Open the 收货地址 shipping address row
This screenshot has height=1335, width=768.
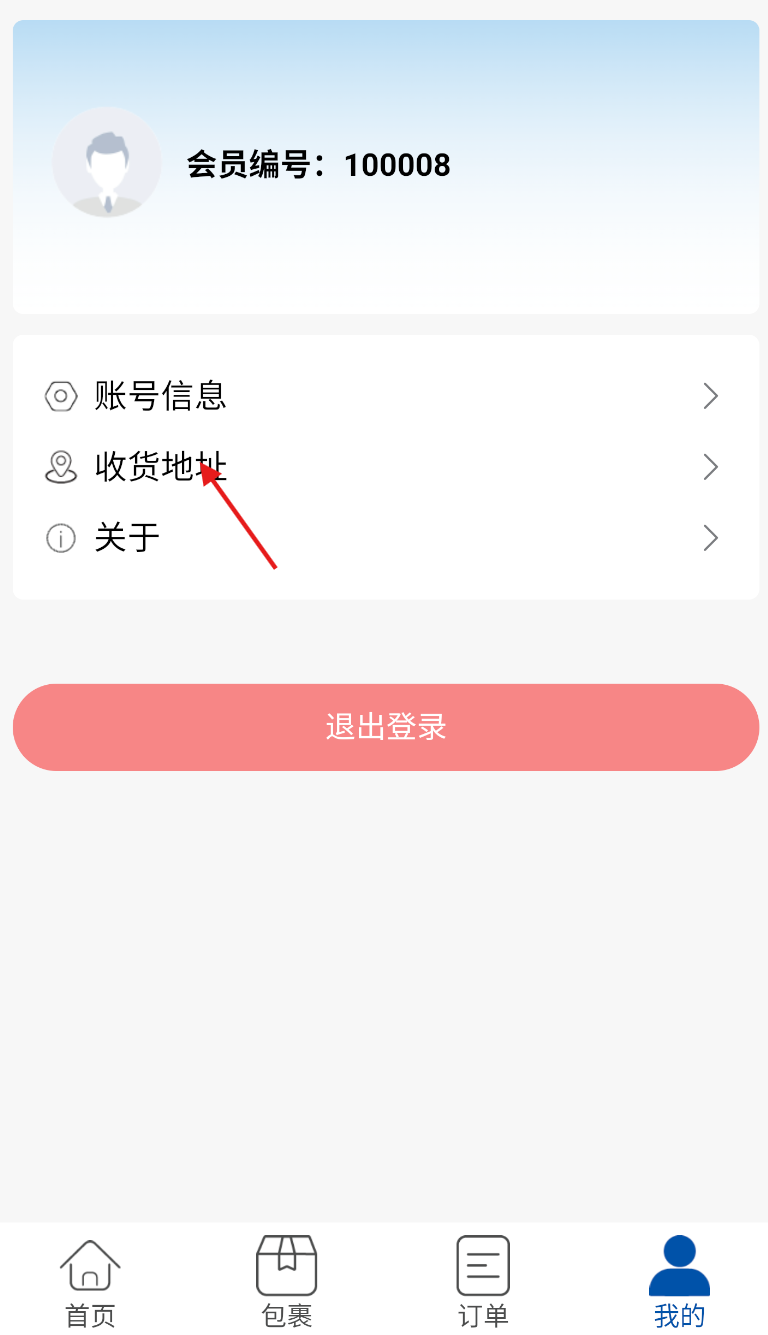point(385,467)
